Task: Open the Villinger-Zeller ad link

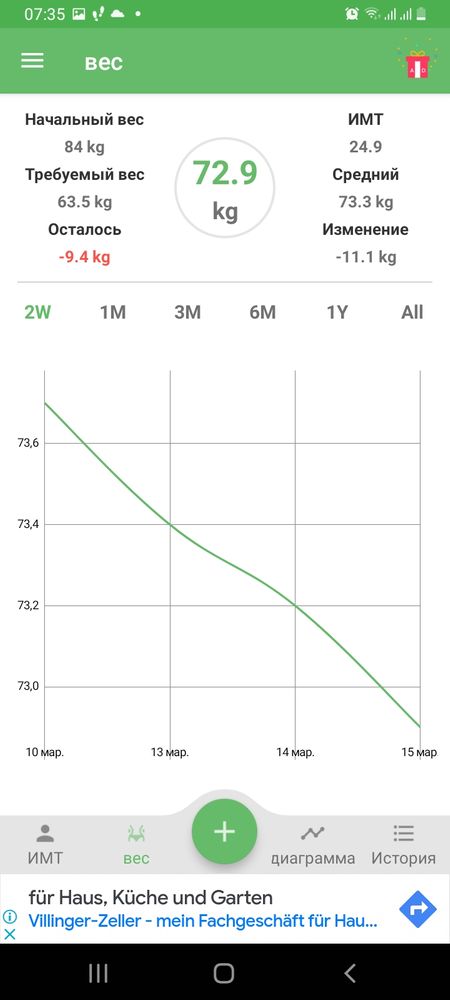Action: [x=203, y=921]
